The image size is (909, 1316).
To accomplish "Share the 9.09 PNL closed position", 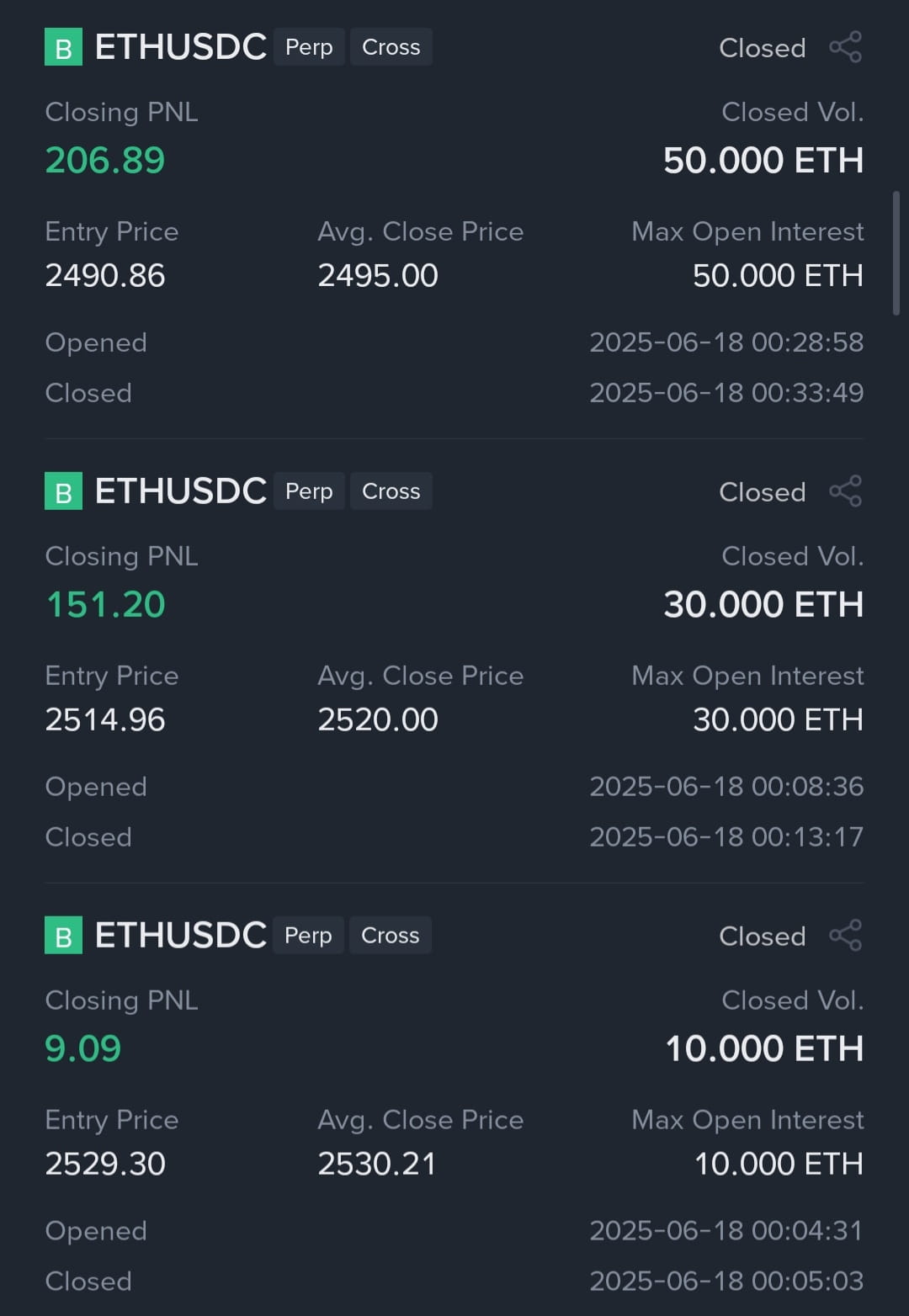I will click(846, 936).
